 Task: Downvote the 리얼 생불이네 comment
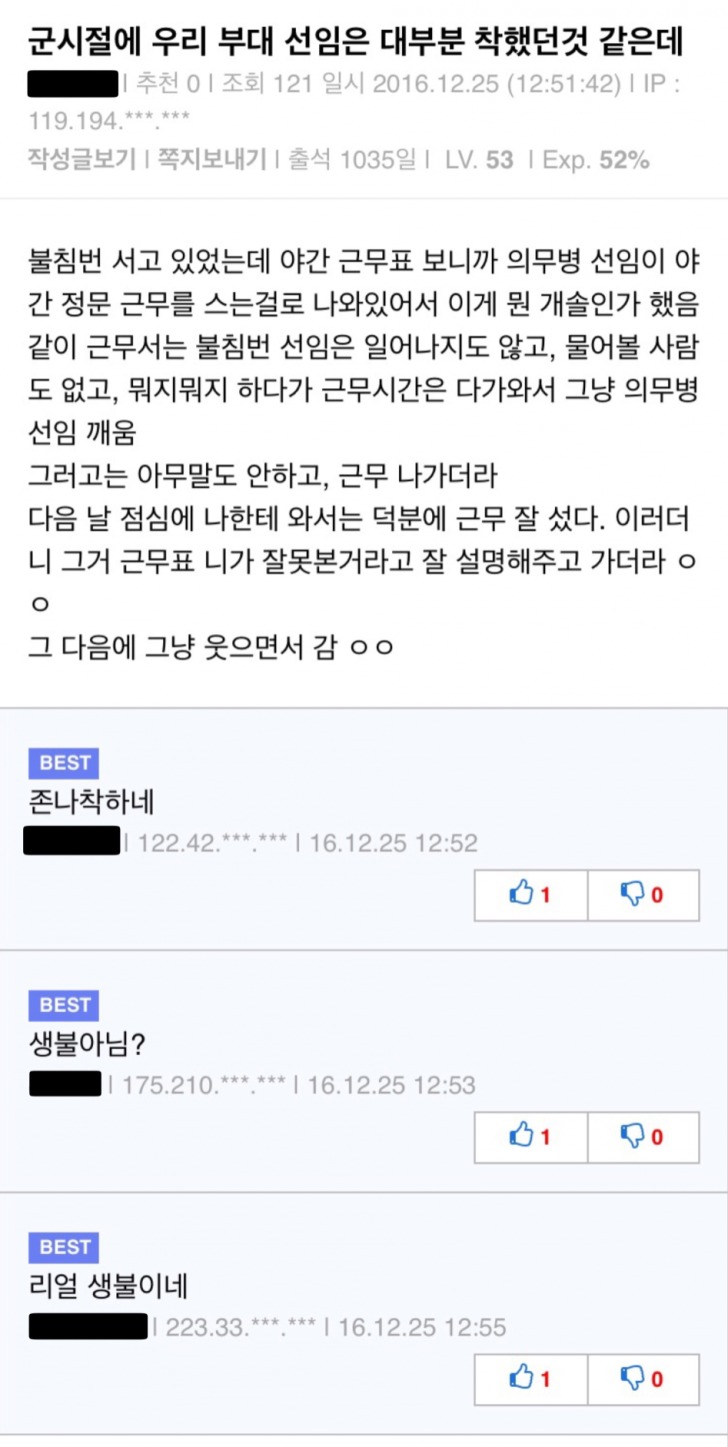643,1378
